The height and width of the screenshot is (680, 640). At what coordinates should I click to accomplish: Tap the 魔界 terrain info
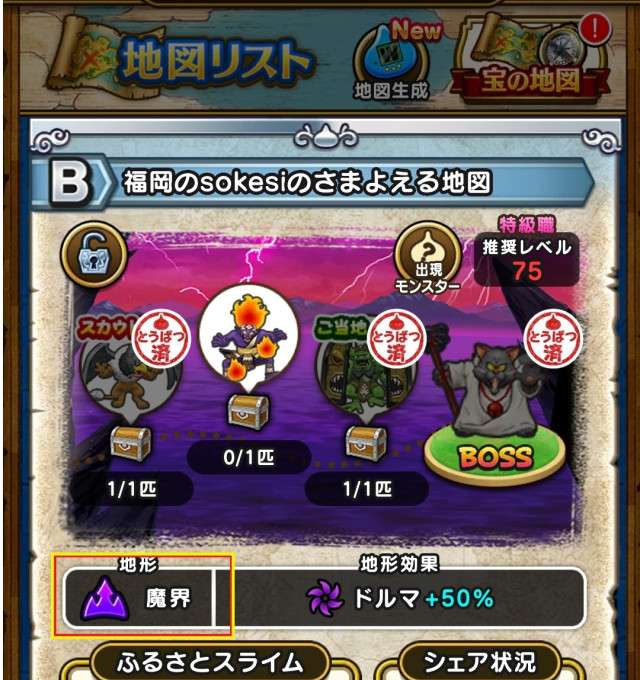click(x=141, y=598)
